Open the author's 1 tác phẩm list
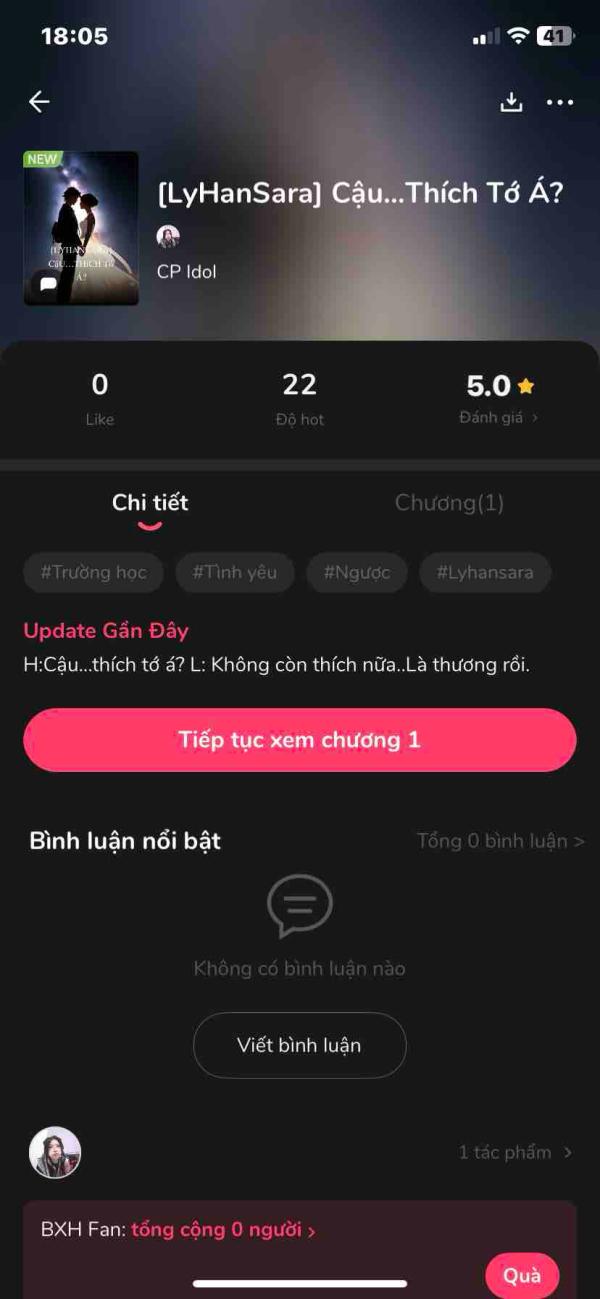Image resolution: width=600 pixels, height=1299 pixels. pyautogui.click(x=515, y=1152)
